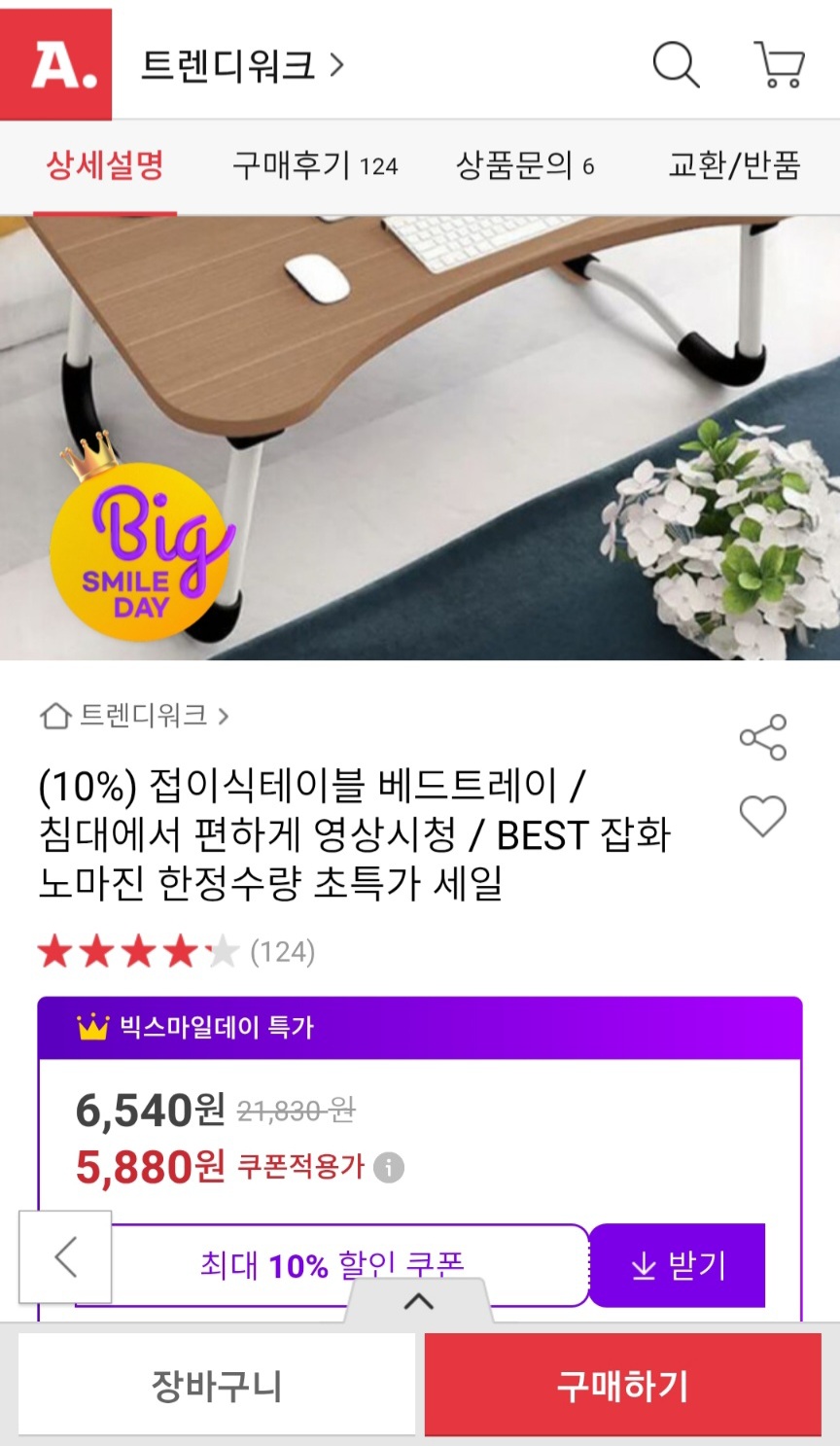Select the 상세설명 tab
The image size is (840, 1446).
pyautogui.click(x=105, y=165)
